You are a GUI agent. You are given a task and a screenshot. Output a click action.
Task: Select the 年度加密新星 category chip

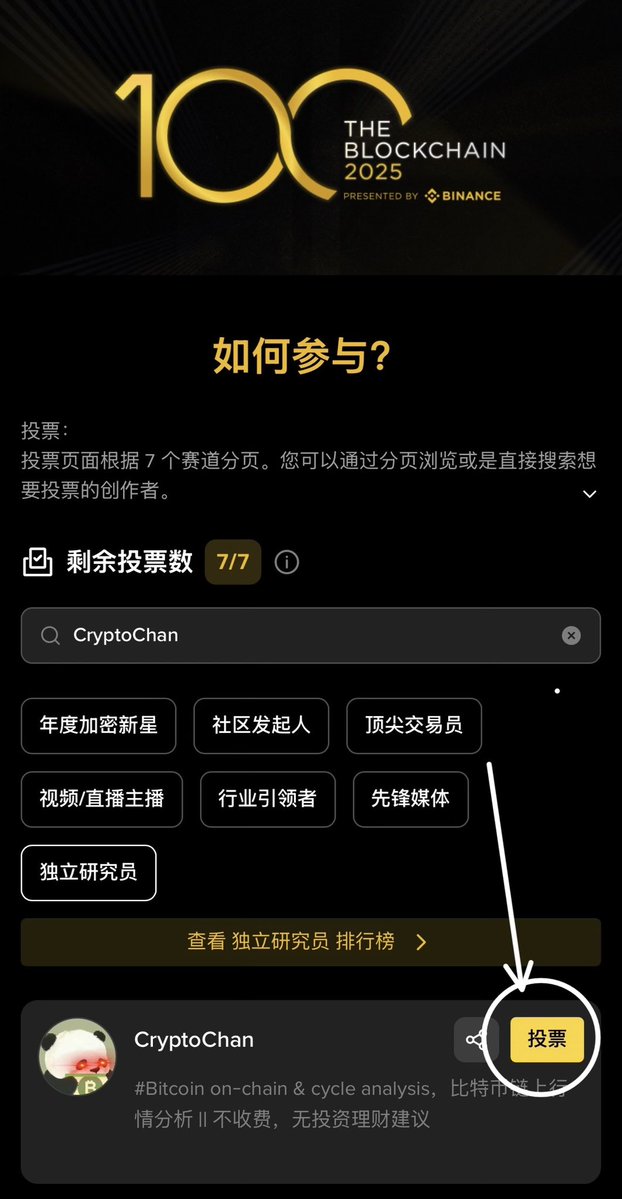[x=98, y=725]
